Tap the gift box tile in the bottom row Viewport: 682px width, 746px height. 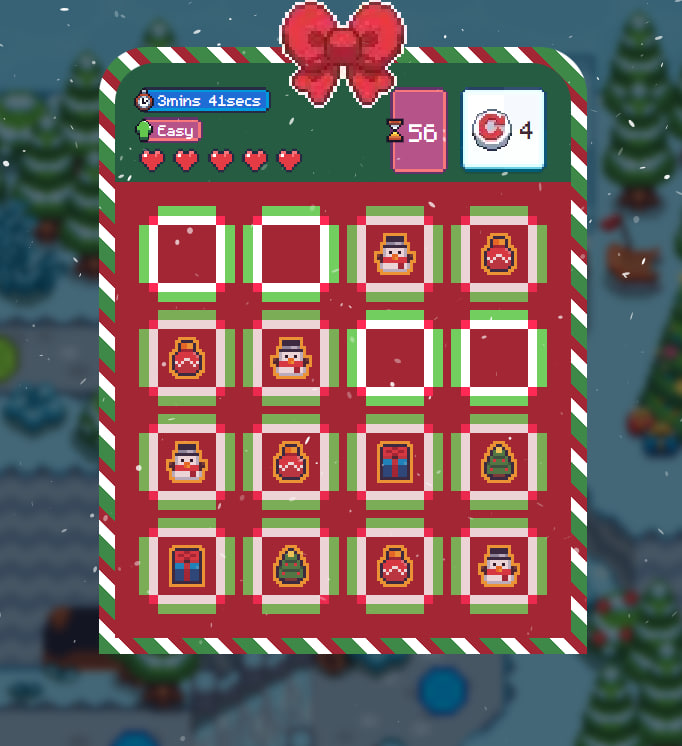(x=187, y=566)
